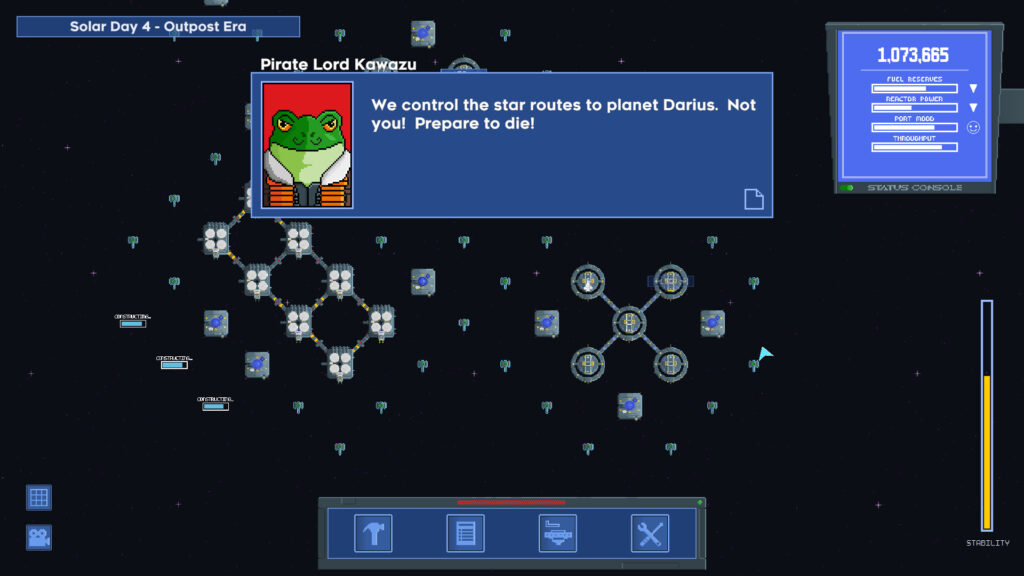Open the station structure icon in the toolbar
Image resolution: width=1024 pixels, height=576 pixels.
pyautogui.click(x=558, y=534)
